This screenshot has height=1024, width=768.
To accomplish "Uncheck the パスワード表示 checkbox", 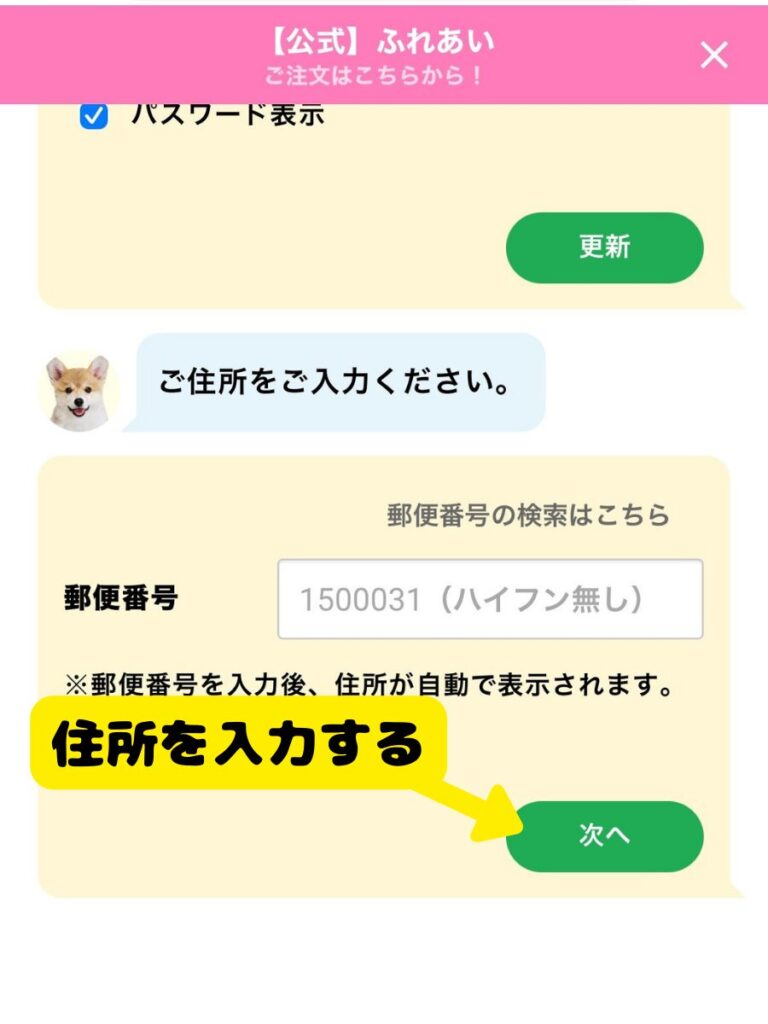I will coord(94,117).
